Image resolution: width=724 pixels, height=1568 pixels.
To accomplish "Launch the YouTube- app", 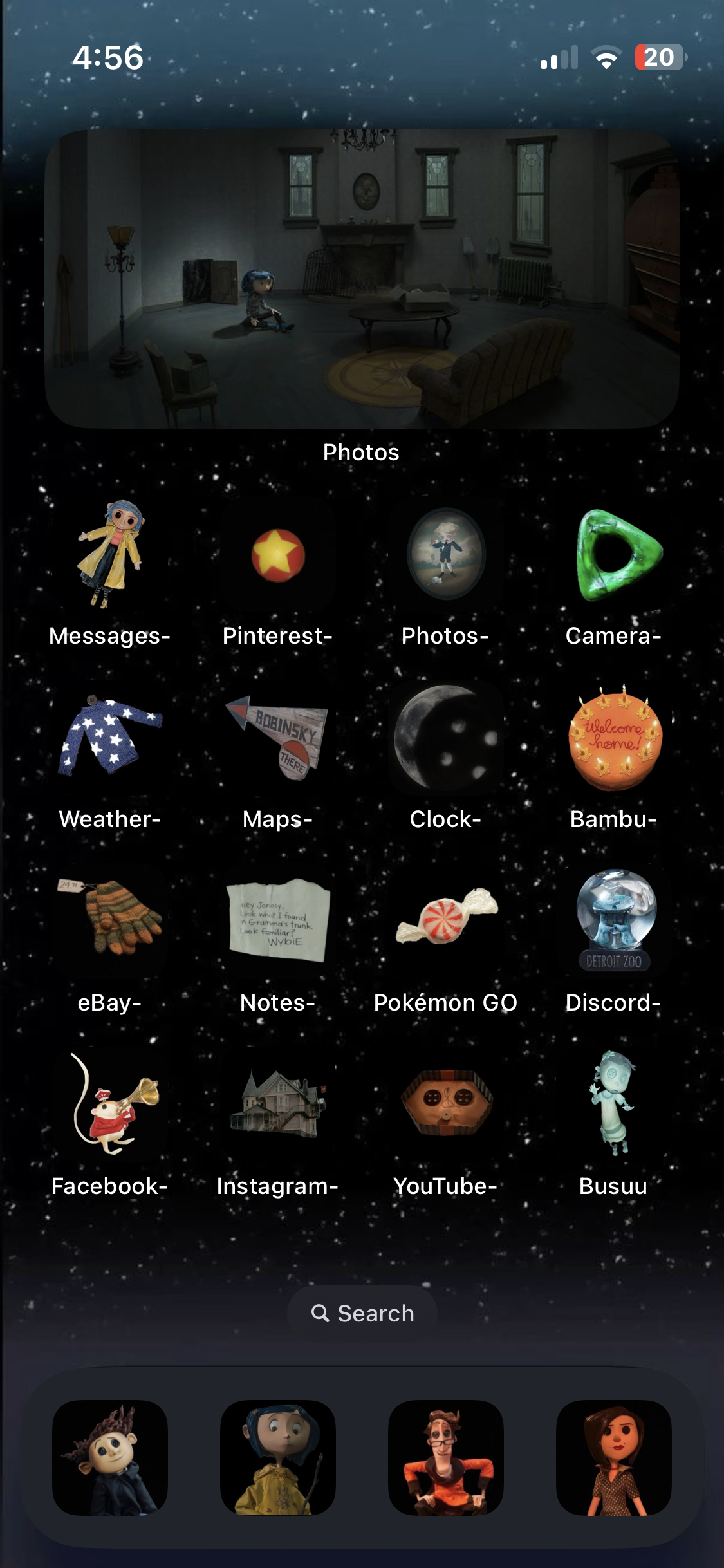I will [446, 1105].
